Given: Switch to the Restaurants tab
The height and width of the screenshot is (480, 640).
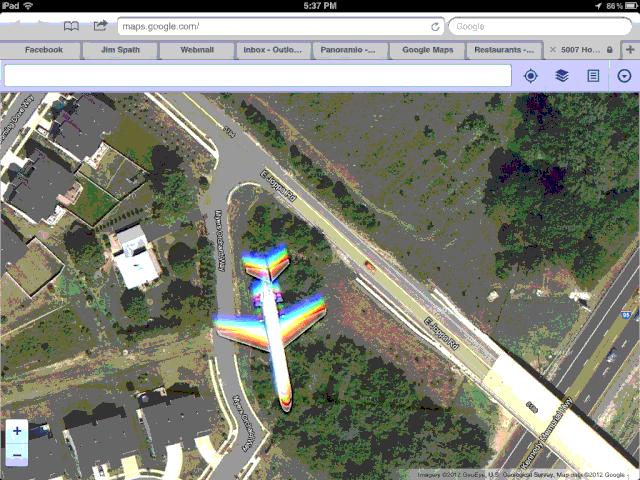Looking at the screenshot, I should [x=504, y=49].
